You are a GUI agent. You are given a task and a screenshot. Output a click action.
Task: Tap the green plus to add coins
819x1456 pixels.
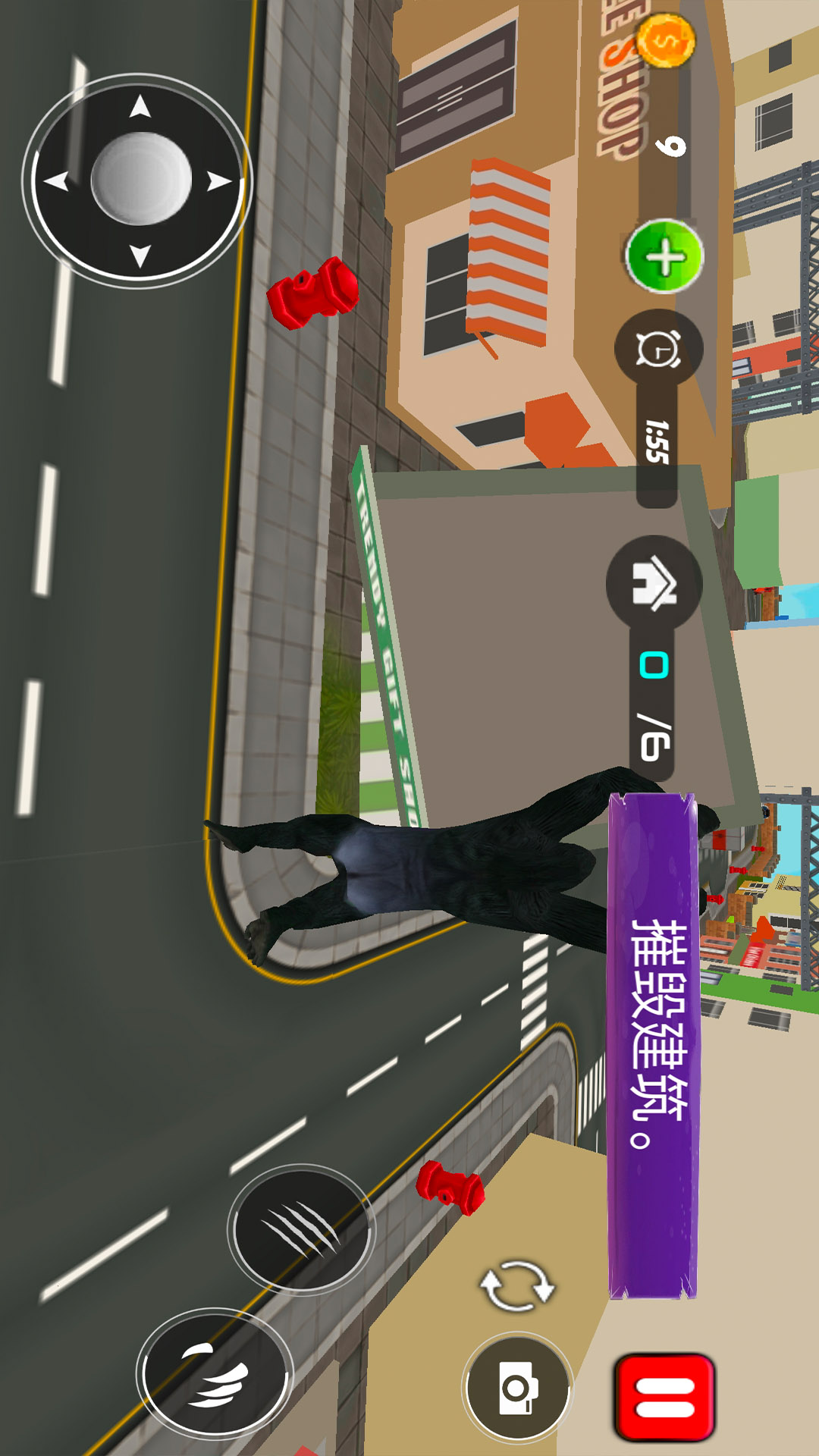click(x=664, y=256)
